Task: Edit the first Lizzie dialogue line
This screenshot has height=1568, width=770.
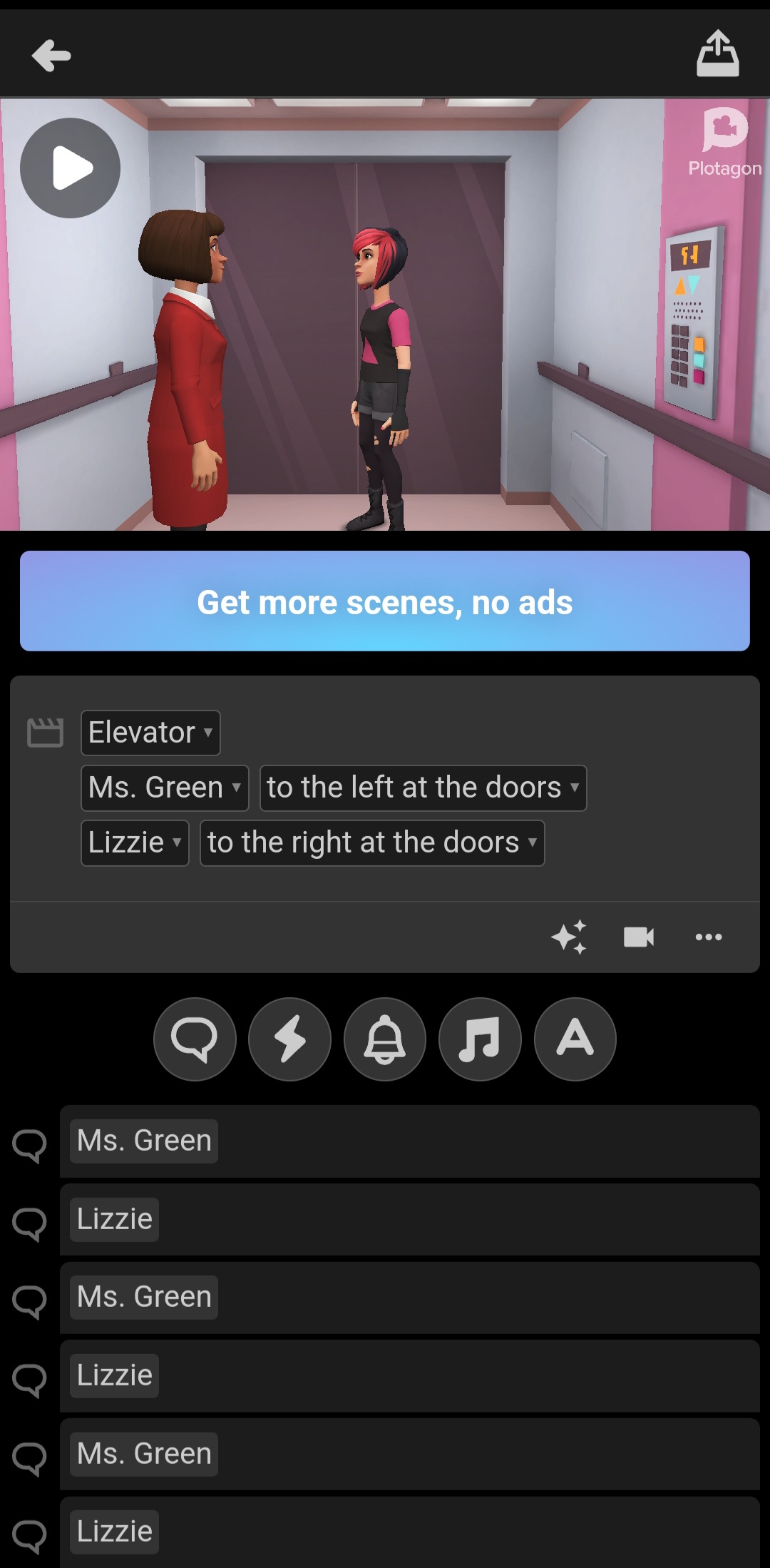Action: tap(410, 1220)
